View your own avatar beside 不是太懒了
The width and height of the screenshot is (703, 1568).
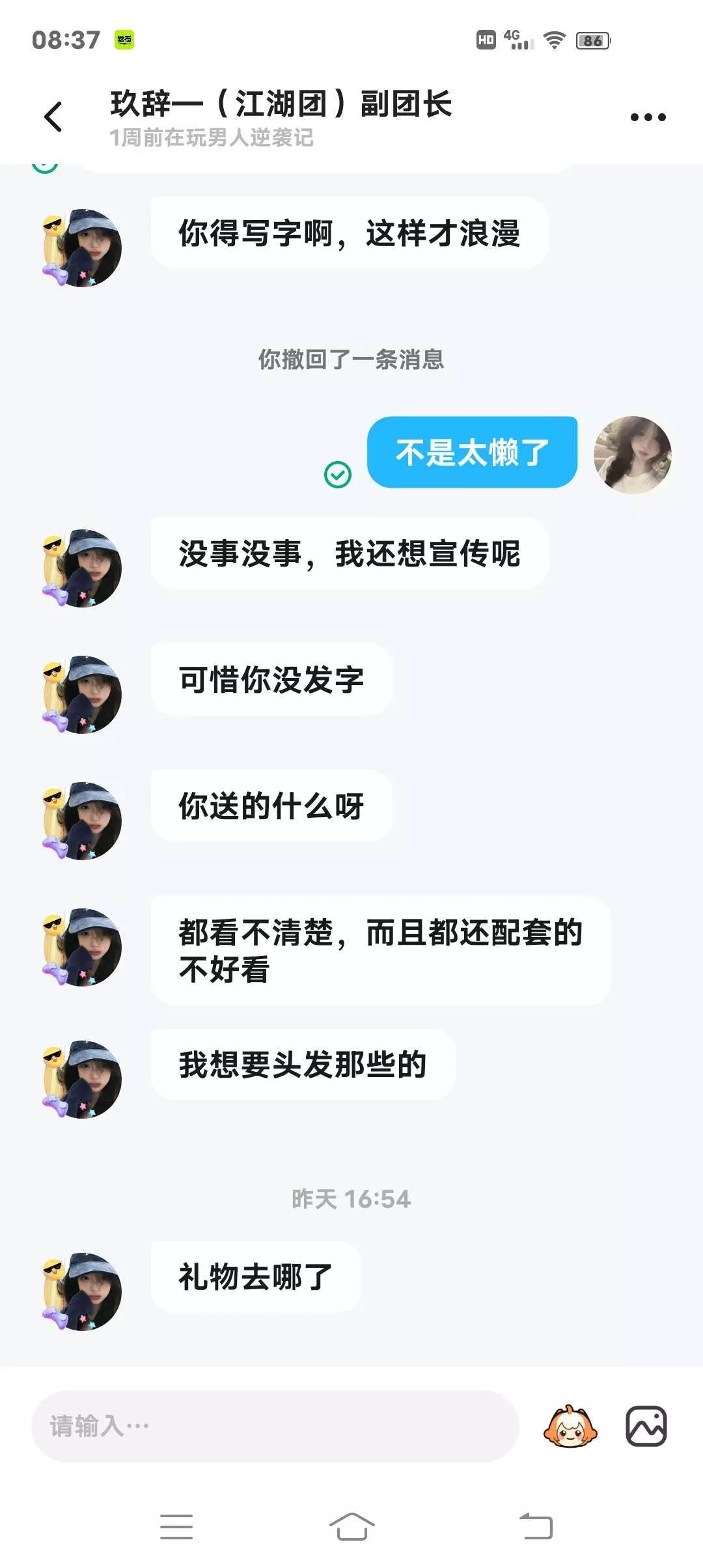point(632,455)
